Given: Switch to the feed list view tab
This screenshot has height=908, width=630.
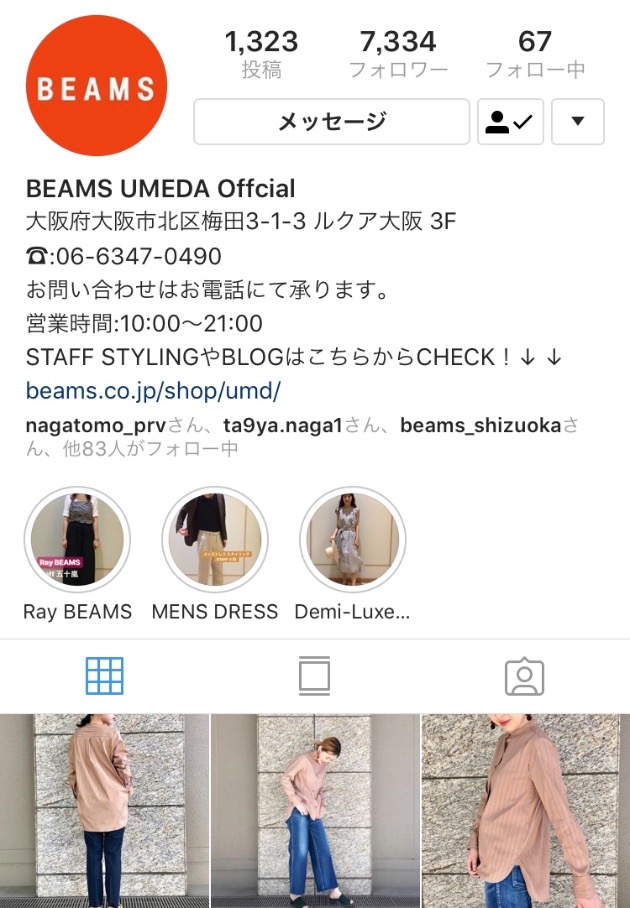Looking at the screenshot, I should (x=314, y=677).
